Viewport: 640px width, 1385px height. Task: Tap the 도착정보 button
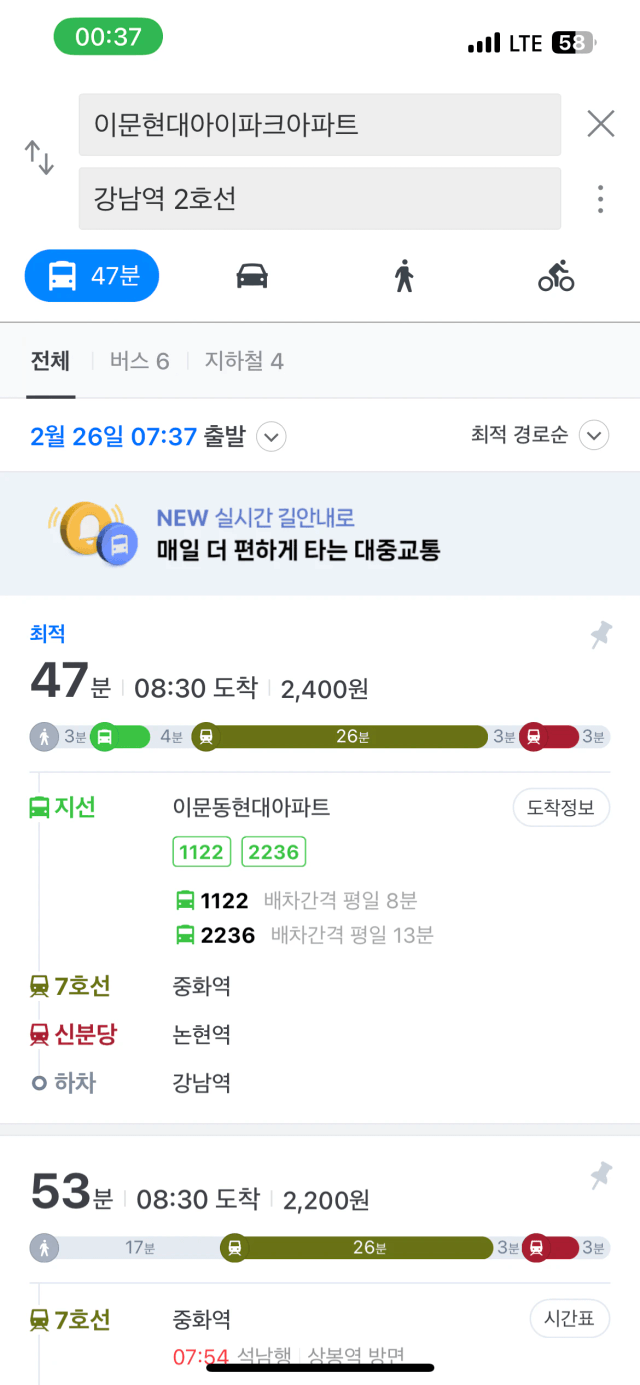[x=561, y=808]
